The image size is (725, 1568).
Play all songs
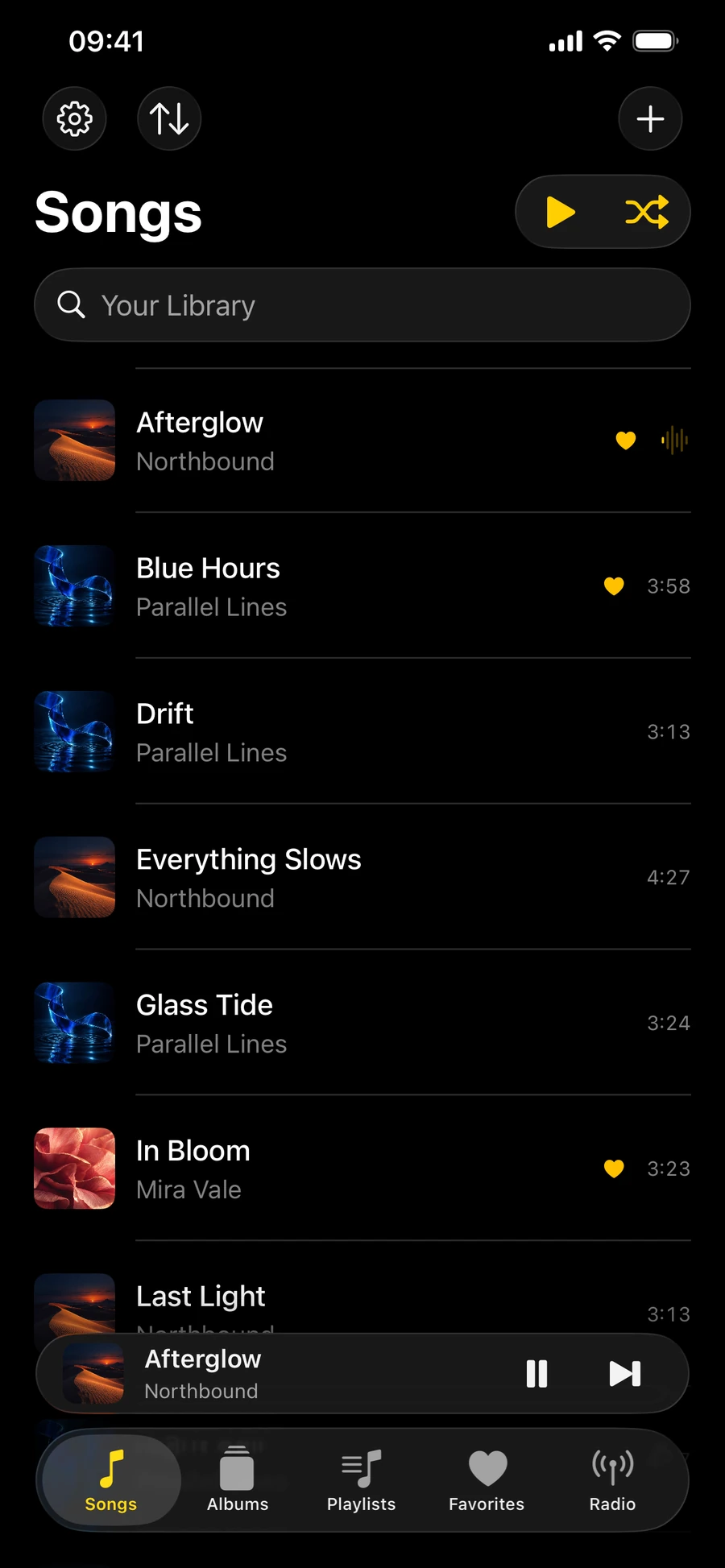coord(561,213)
